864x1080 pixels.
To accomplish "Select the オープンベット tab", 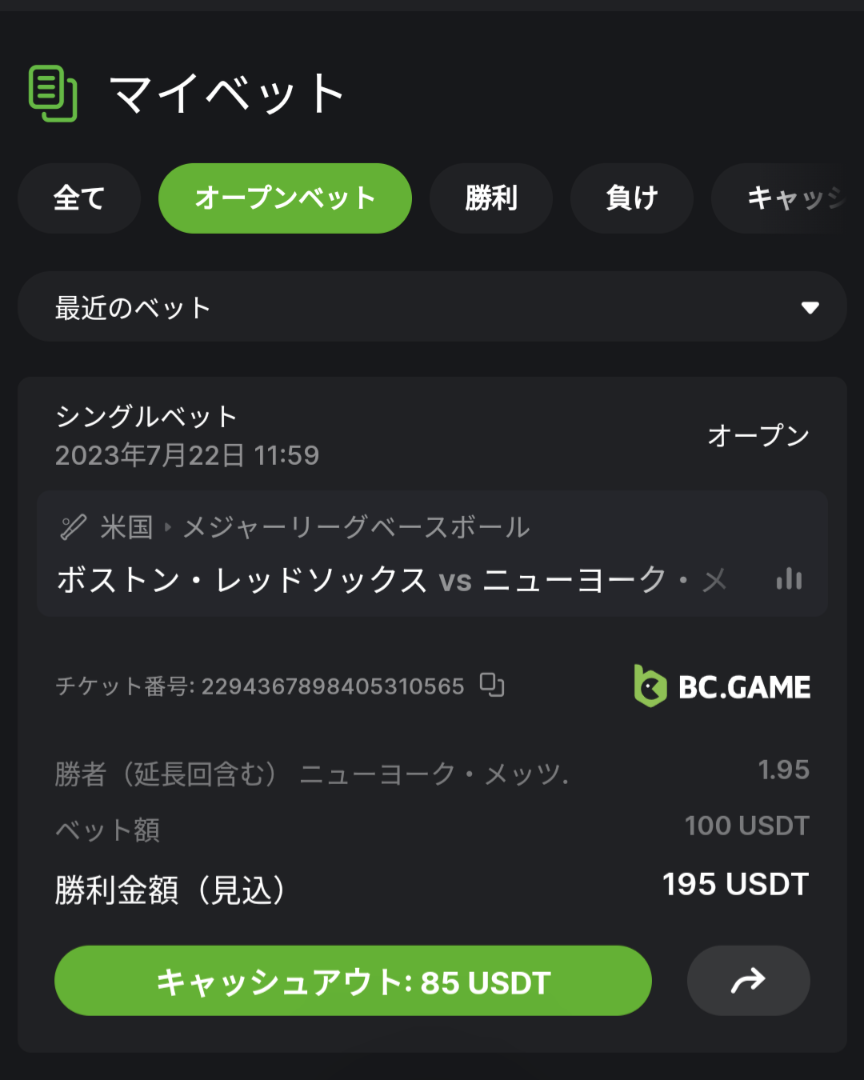I will (x=285, y=198).
